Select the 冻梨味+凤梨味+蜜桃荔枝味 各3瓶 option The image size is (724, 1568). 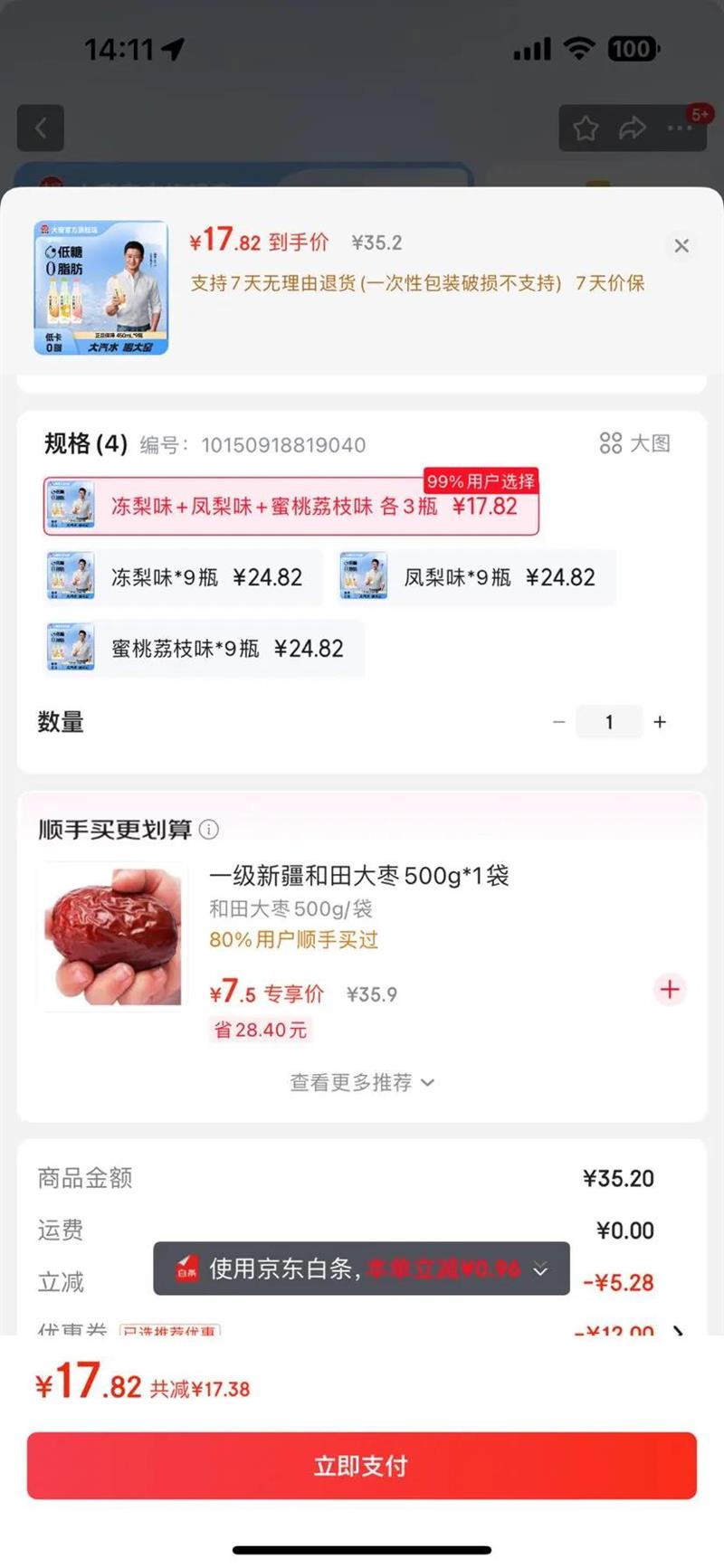(x=291, y=507)
